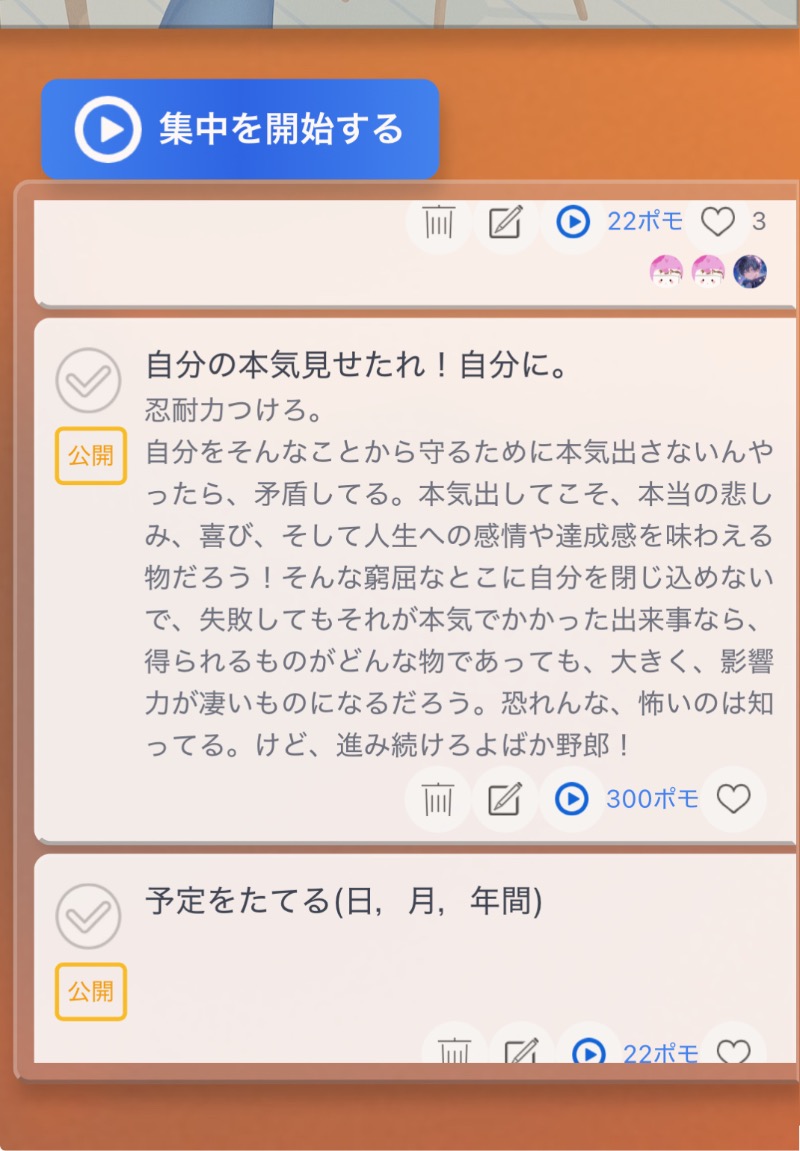This screenshot has width=800, height=1151.
Task: Delete the 300ポモ task
Action: point(437,799)
